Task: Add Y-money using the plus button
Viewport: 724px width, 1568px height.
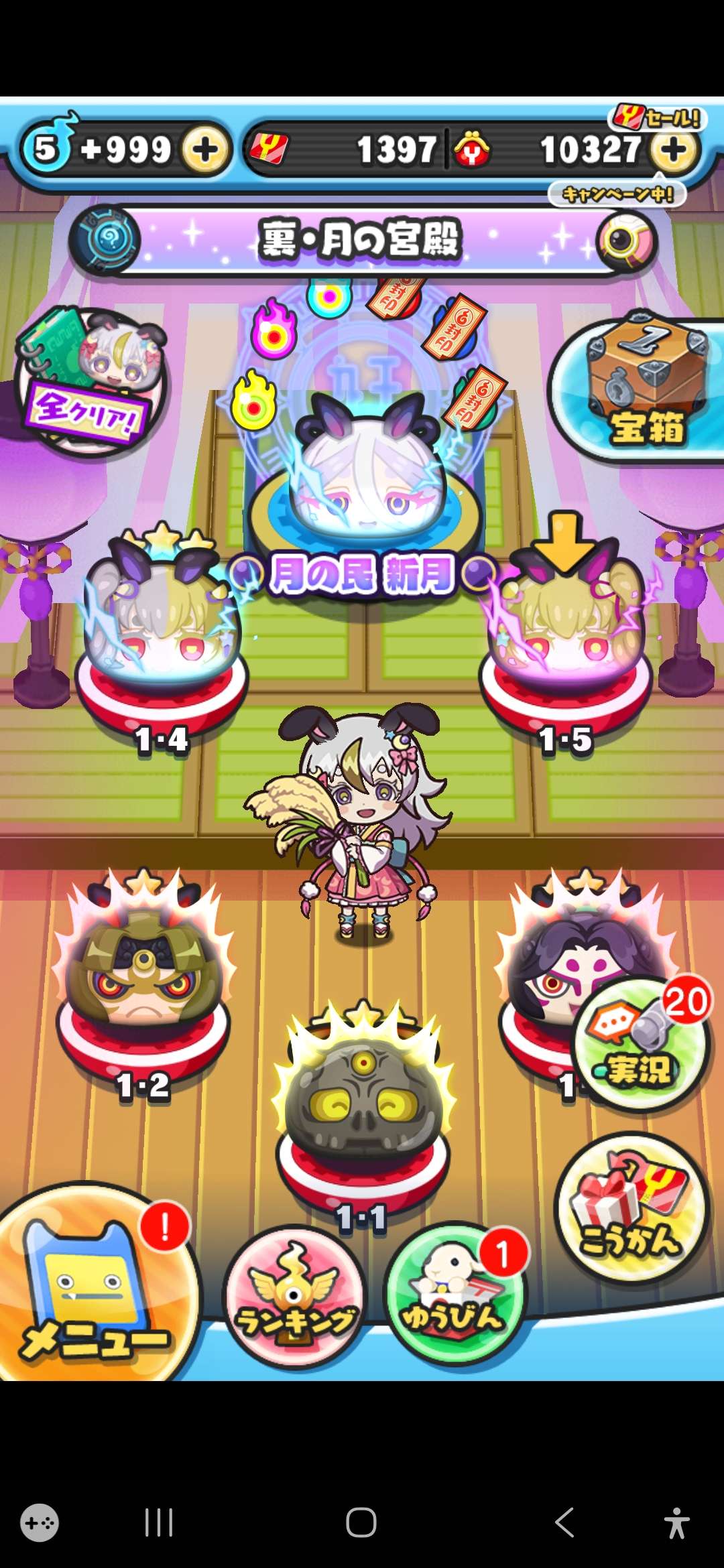Action: (674, 150)
